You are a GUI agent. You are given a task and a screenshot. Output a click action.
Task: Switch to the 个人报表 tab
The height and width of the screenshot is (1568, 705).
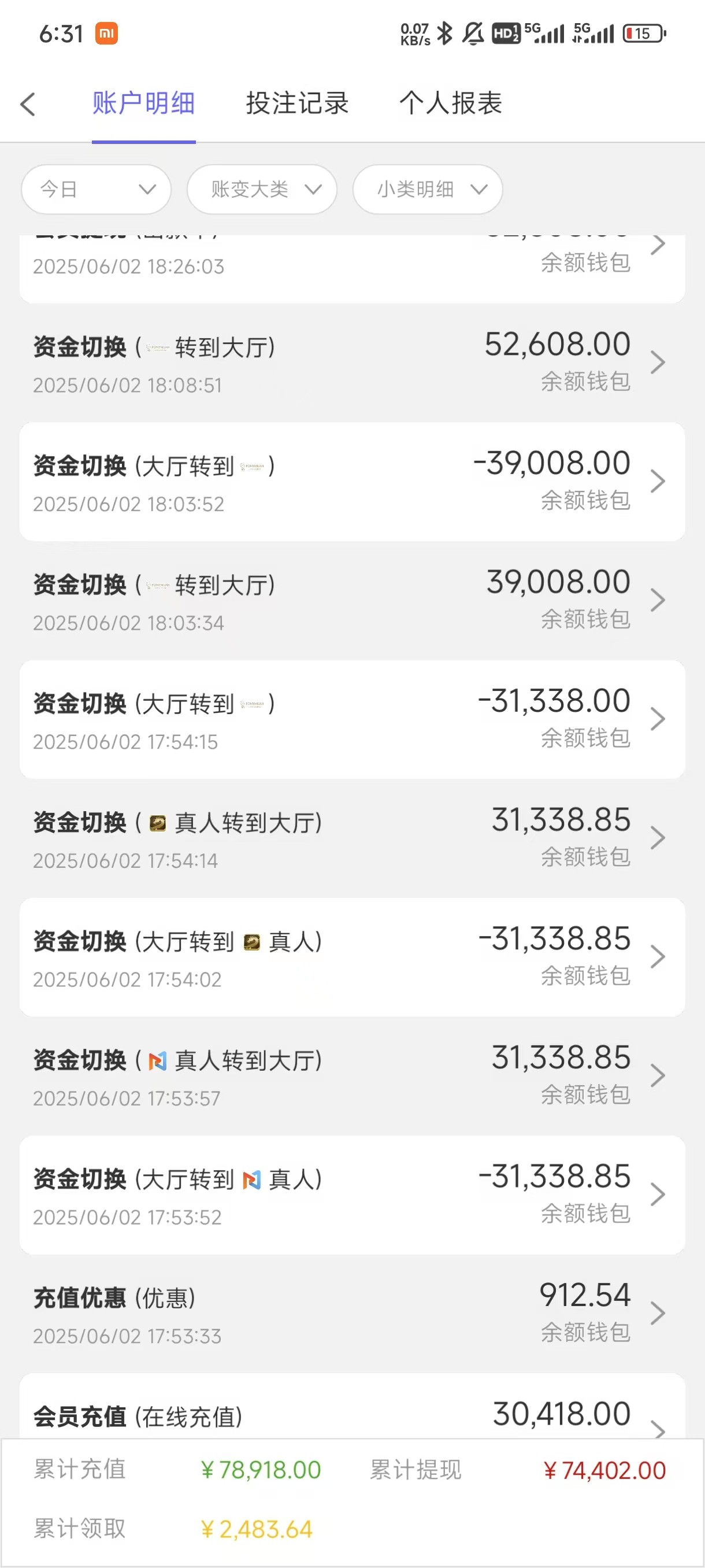(x=451, y=104)
